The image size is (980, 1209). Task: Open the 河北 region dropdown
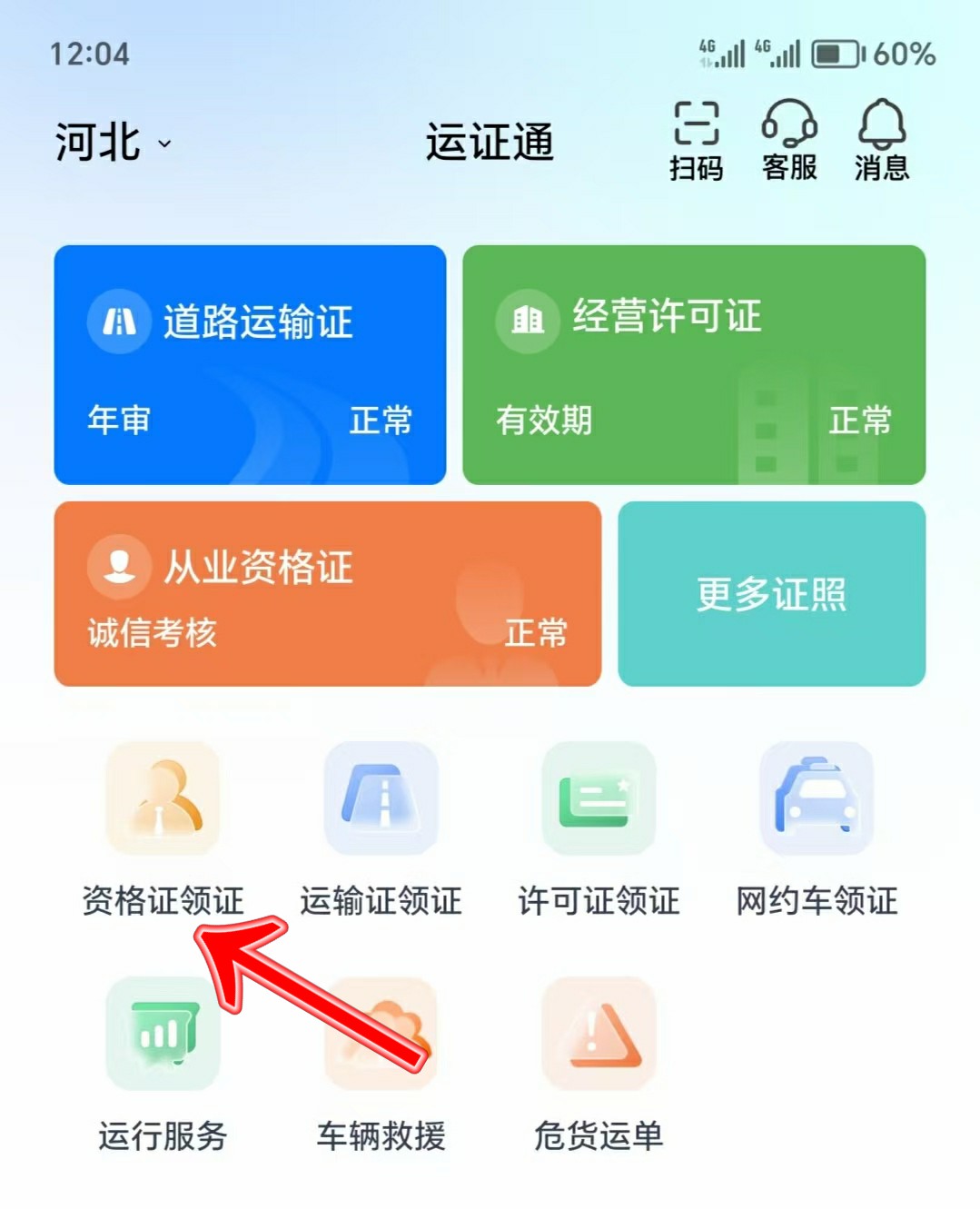[113, 143]
